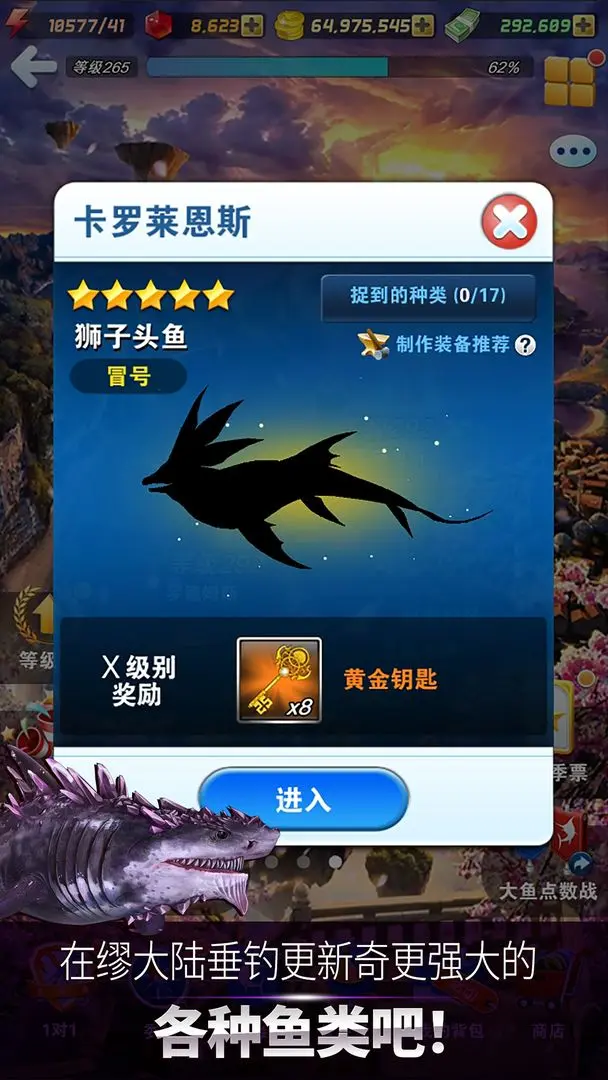Tap the 进入 button

303,799
